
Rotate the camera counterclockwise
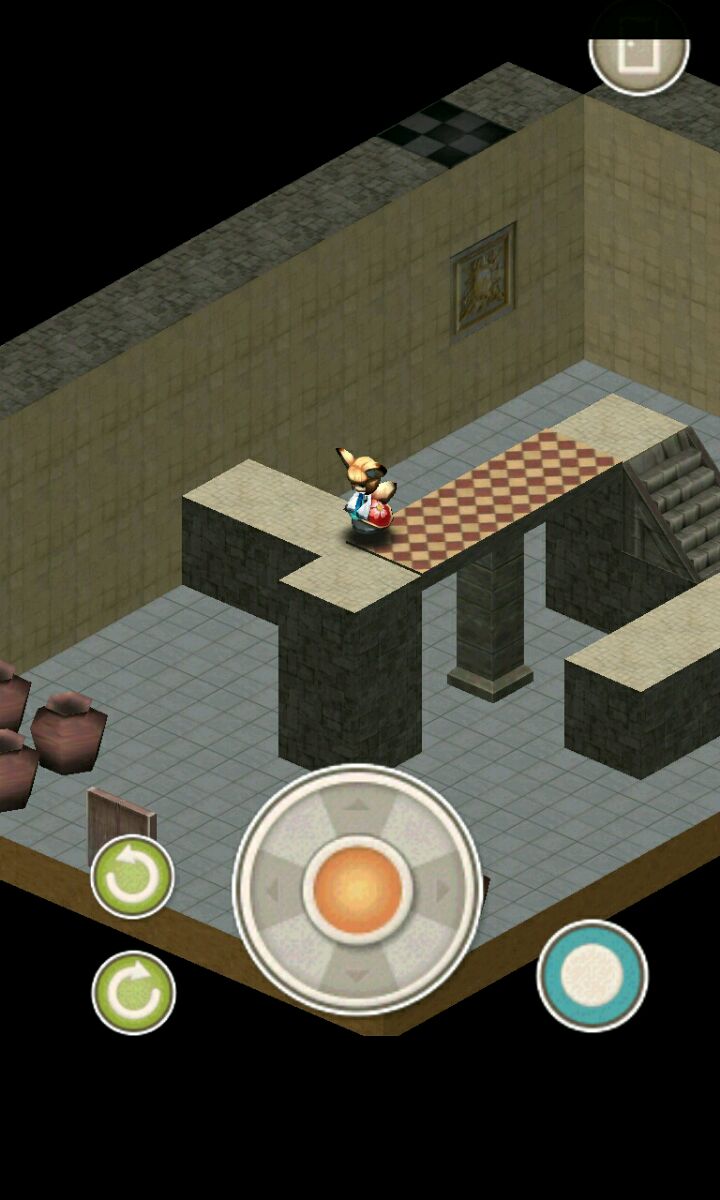pos(132,876)
